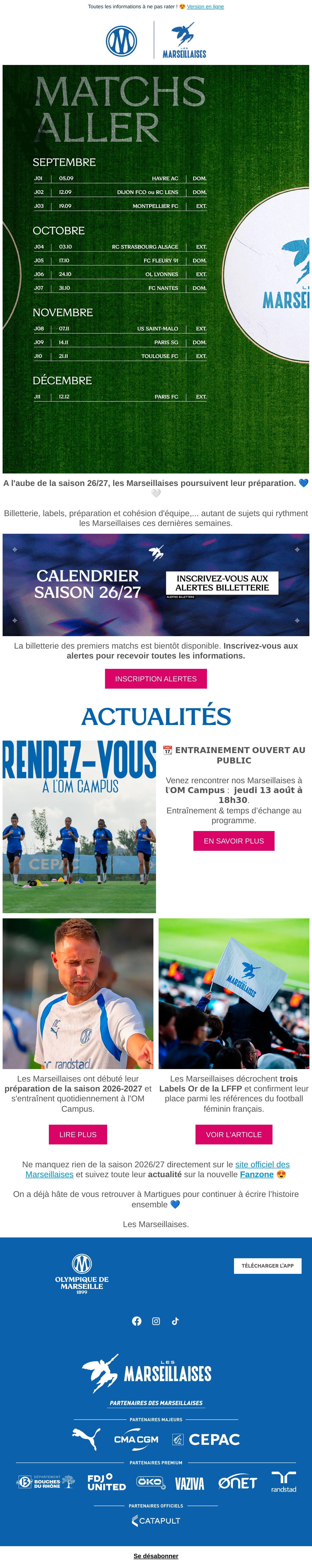
Task: Open the Calendrier Saison 26/27 banner
Action: point(156,585)
